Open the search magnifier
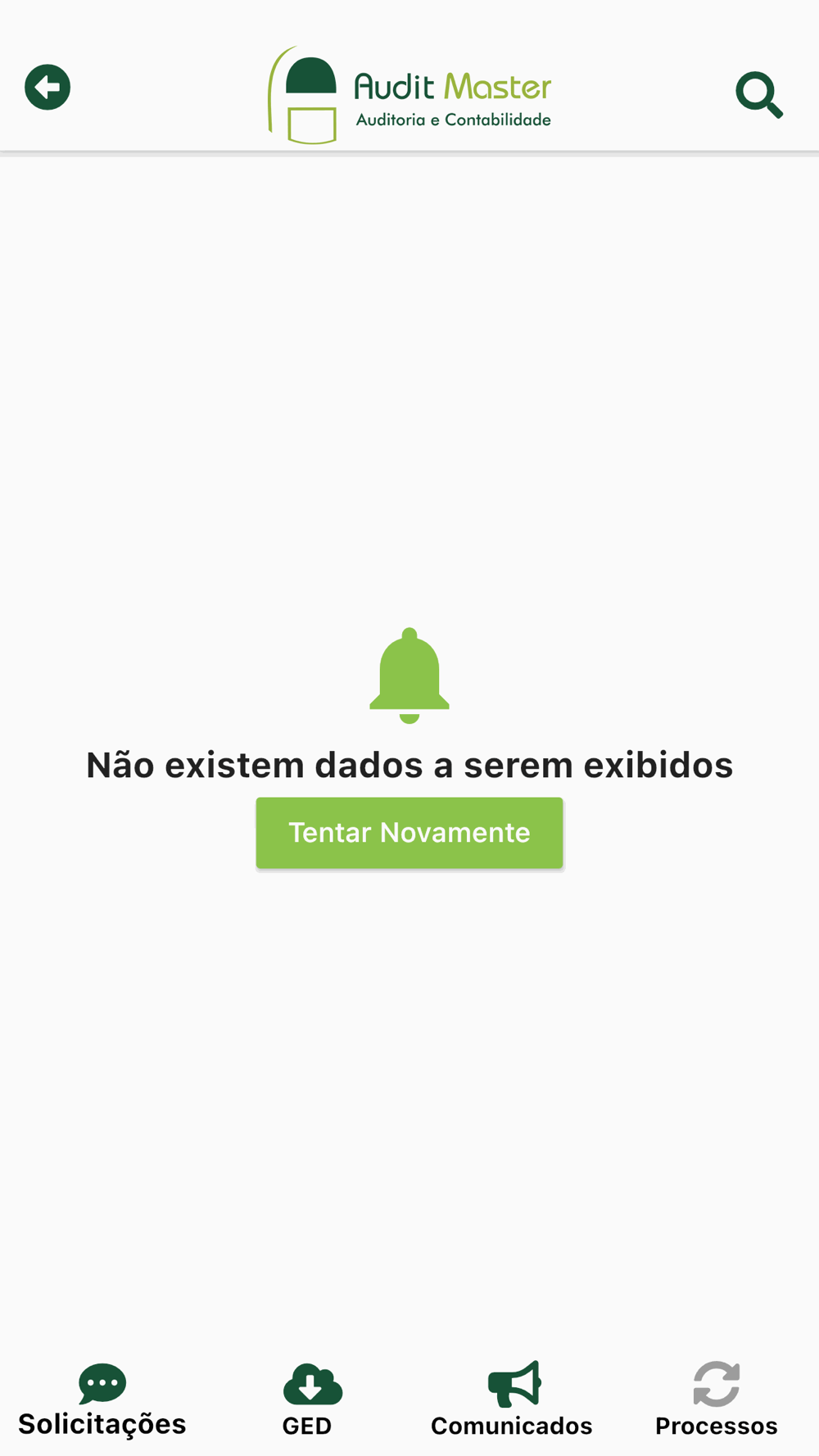This screenshot has height=1456, width=819. [758, 95]
